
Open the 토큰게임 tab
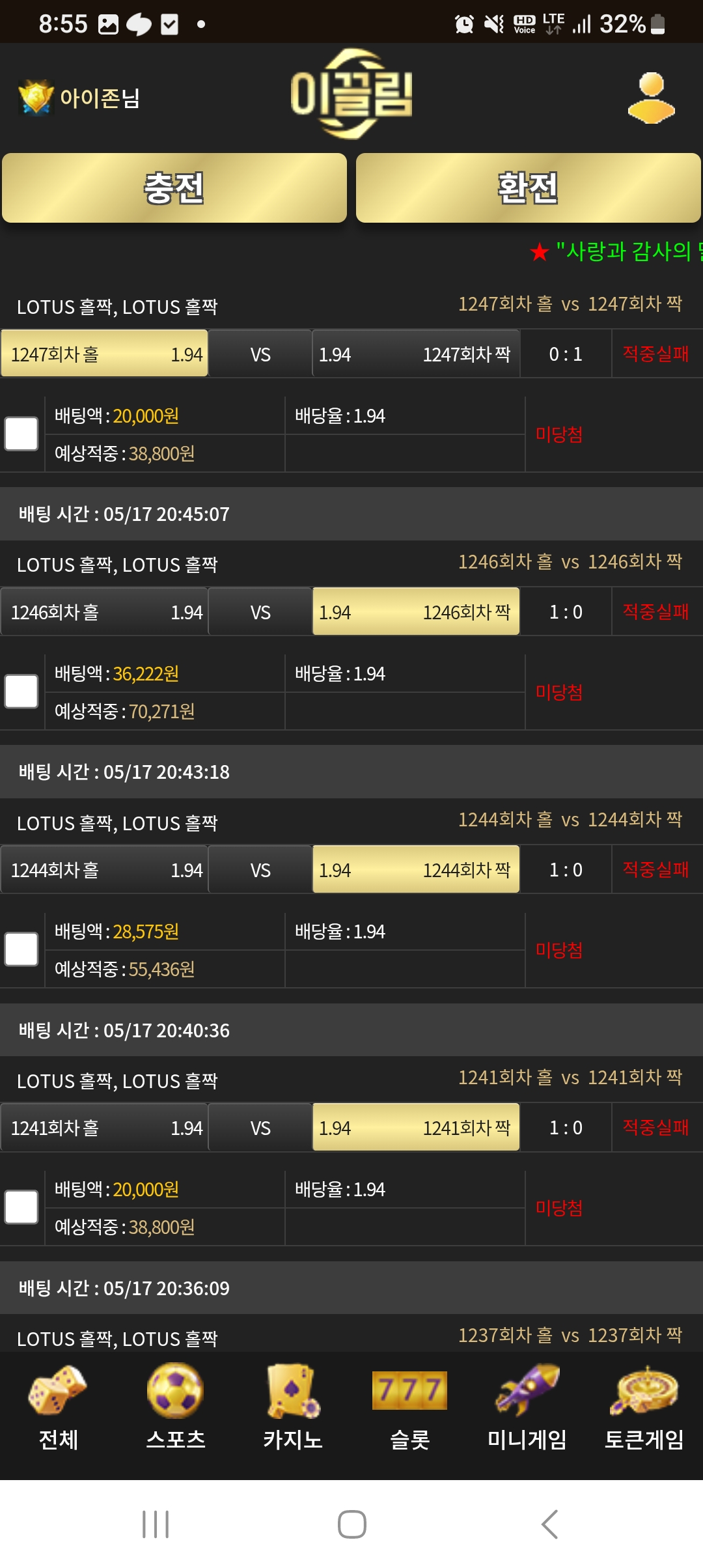point(644,1408)
